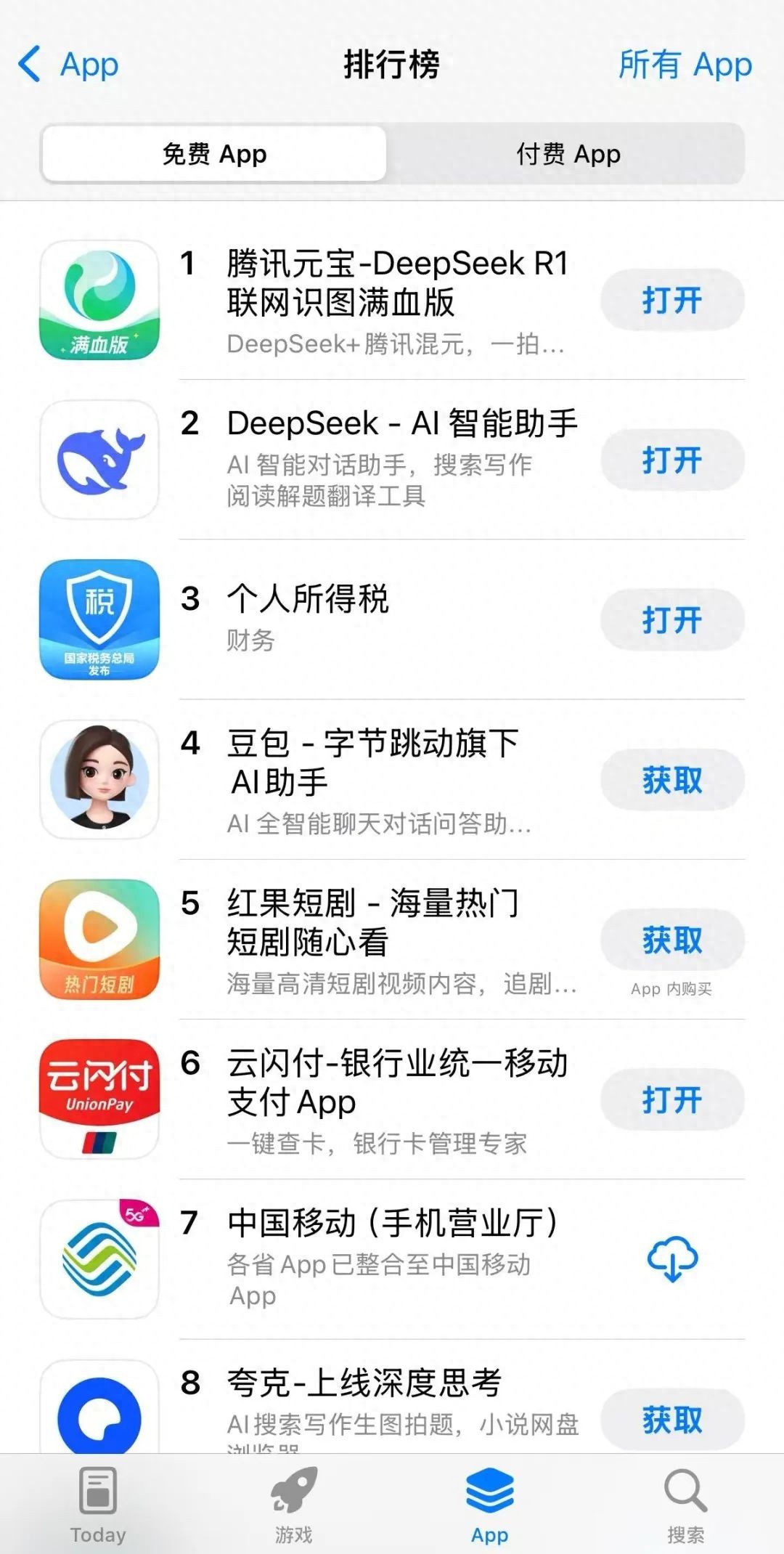Launch 个人所得税 with its 打开 button
This screenshot has width=784, height=1554.
coord(671,620)
